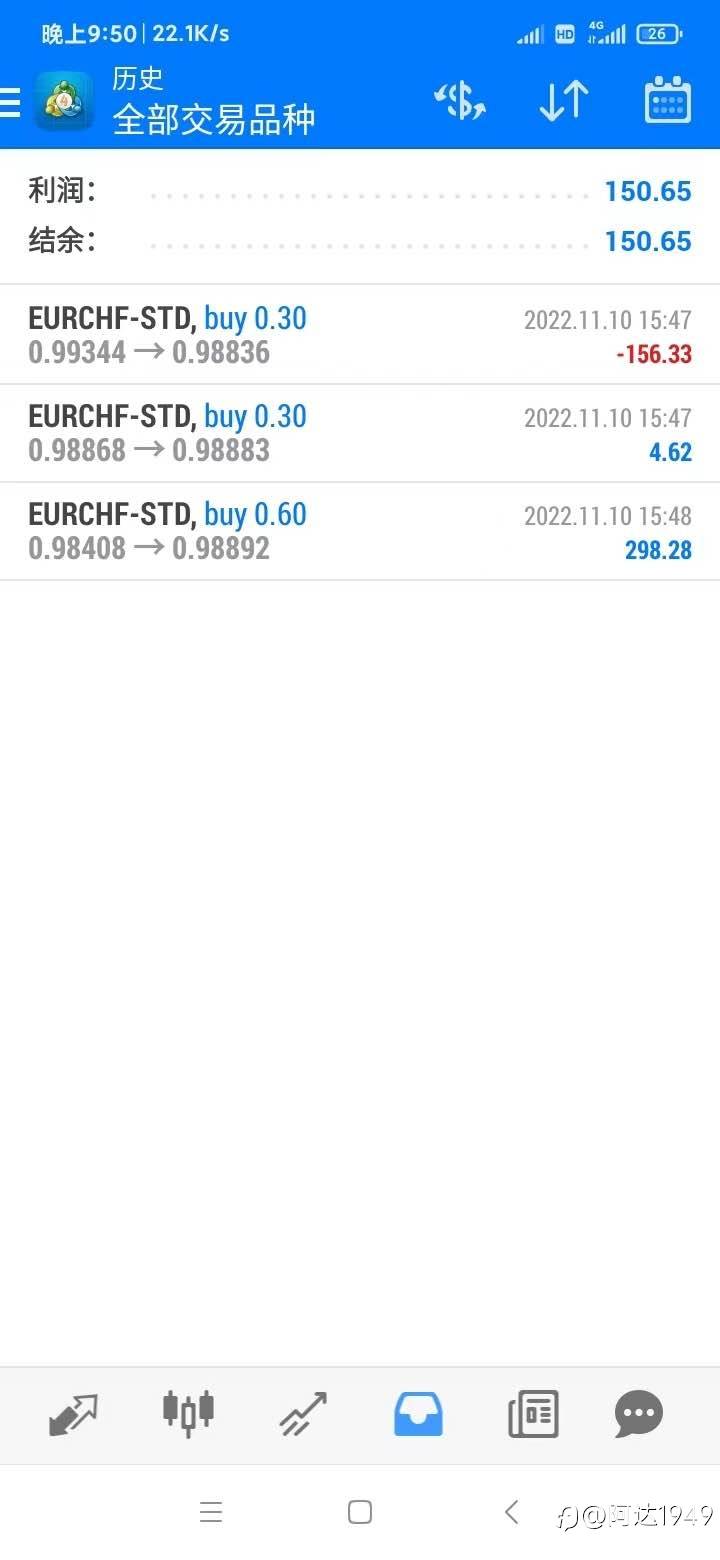Switch to the Quotes tab
This screenshot has width=720, height=1560.
tap(74, 1414)
